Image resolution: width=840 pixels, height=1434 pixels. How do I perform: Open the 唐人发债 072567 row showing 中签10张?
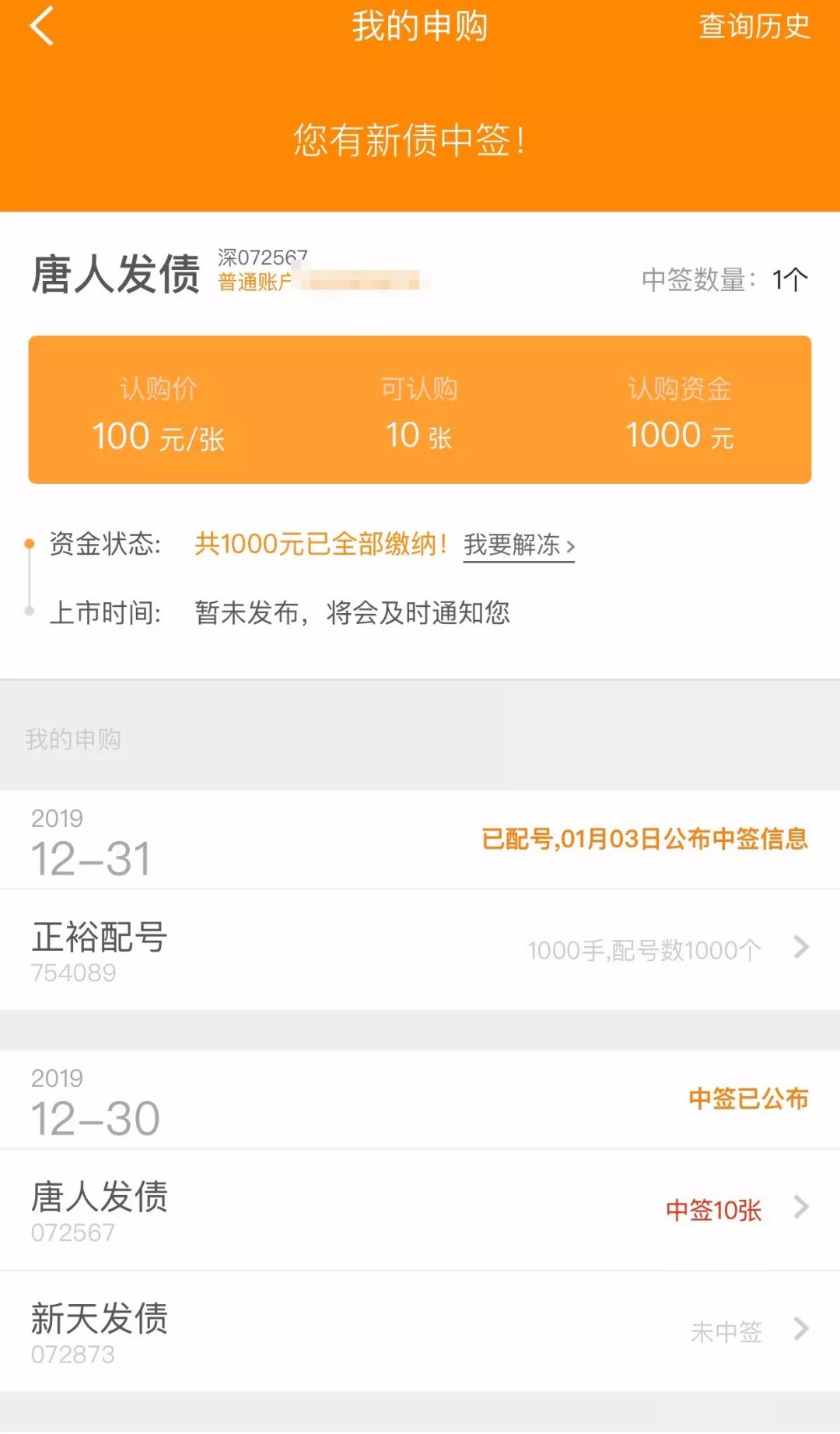click(x=420, y=1210)
